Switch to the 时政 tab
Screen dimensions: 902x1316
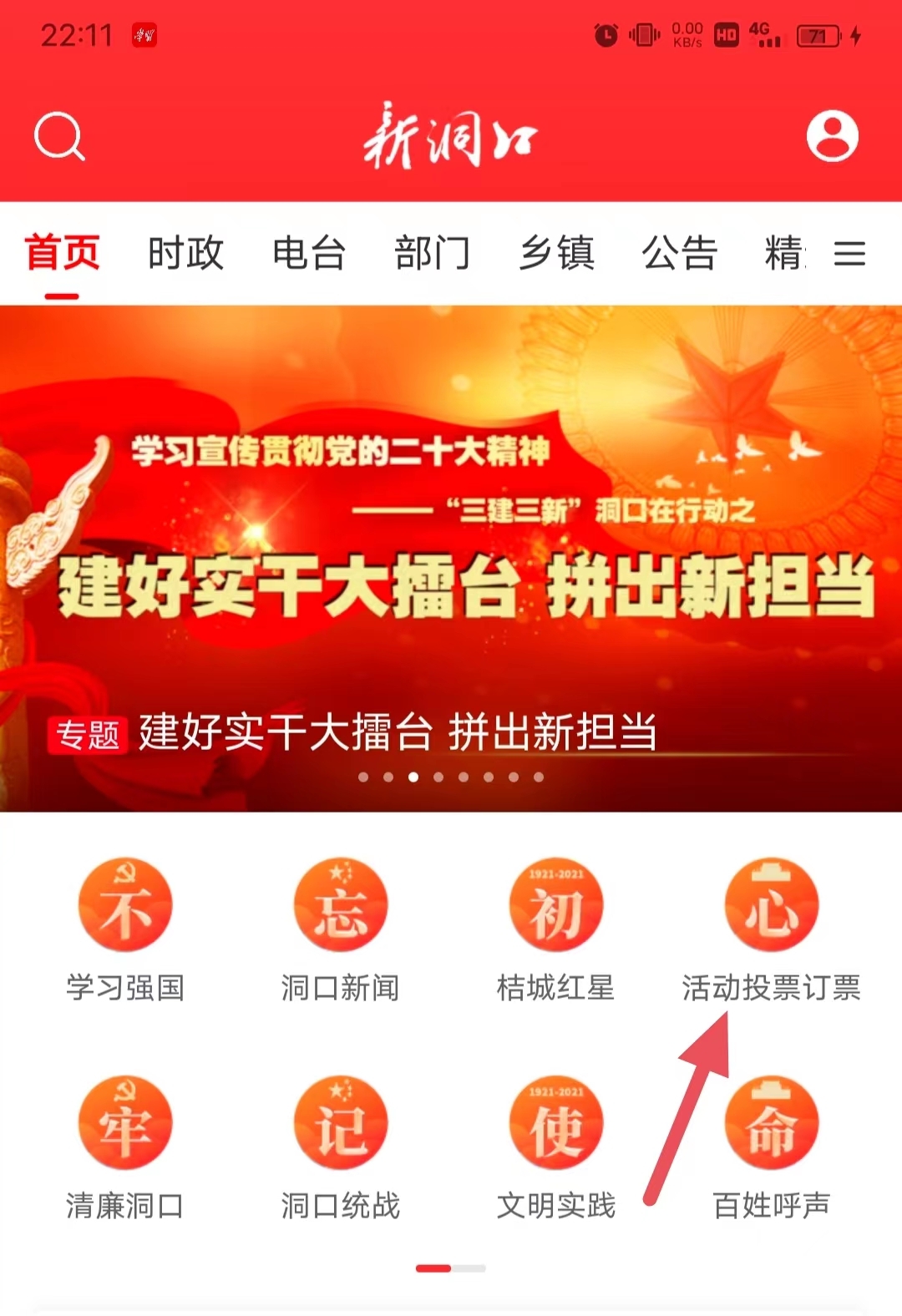coord(185,253)
